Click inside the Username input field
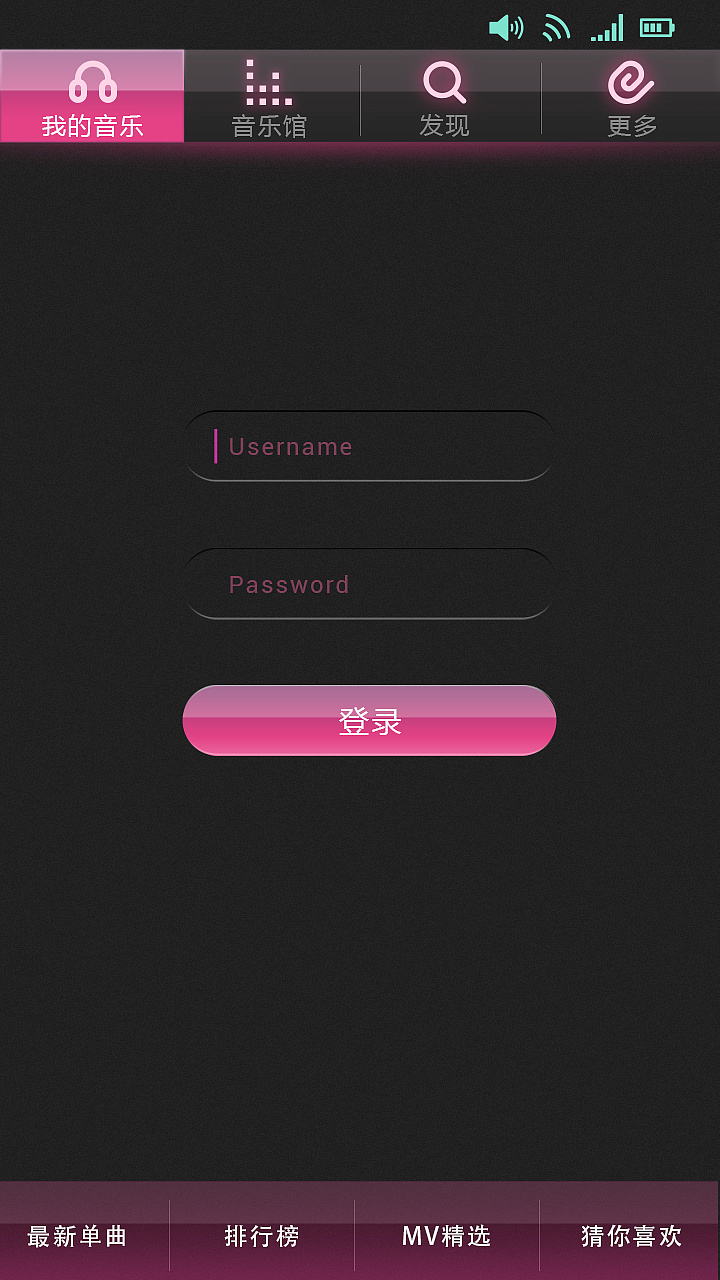This screenshot has width=720, height=1280. coord(368,446)
